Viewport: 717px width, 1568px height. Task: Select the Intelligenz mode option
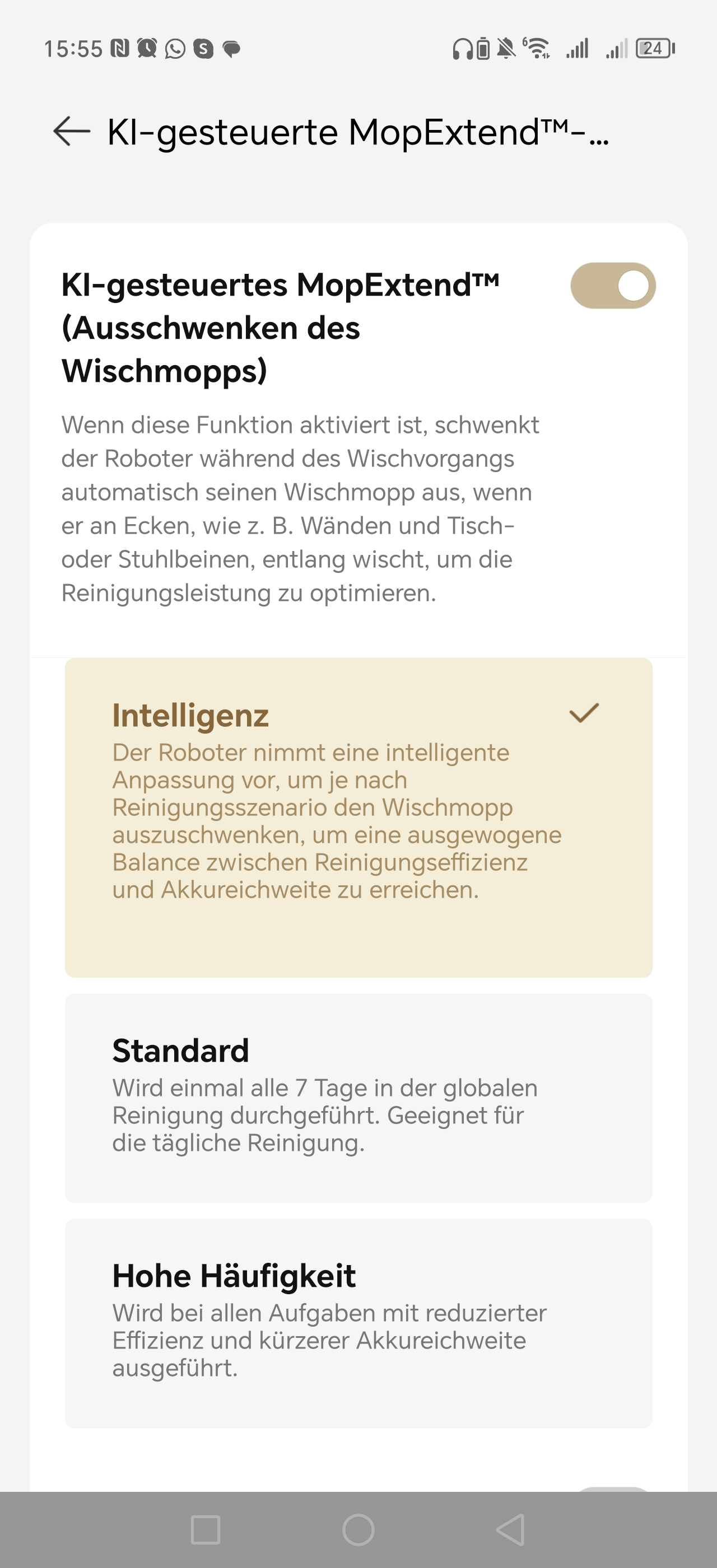[x=358, y=818]
